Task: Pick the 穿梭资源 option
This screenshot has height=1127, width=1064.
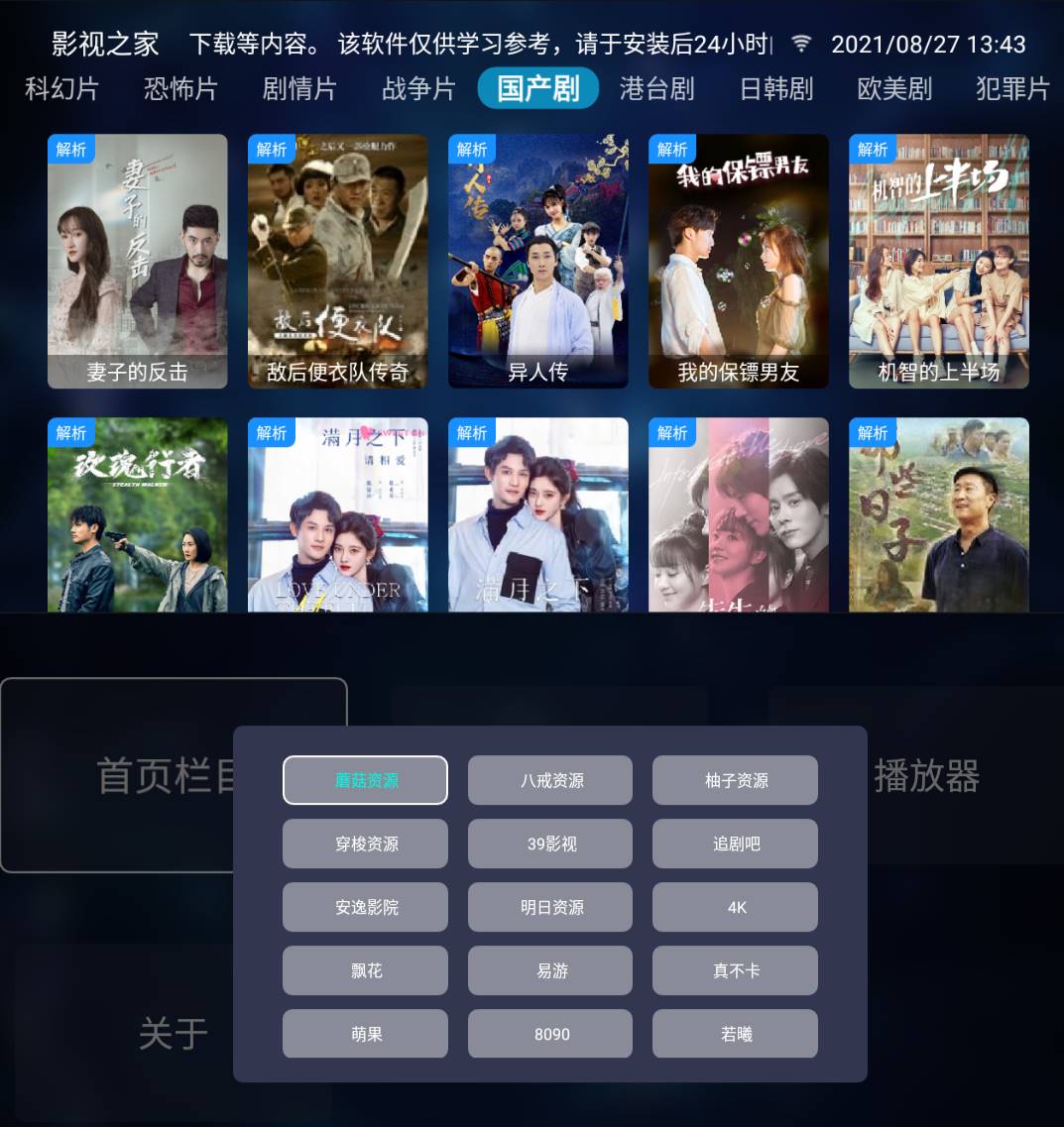Action: [365, 844]
